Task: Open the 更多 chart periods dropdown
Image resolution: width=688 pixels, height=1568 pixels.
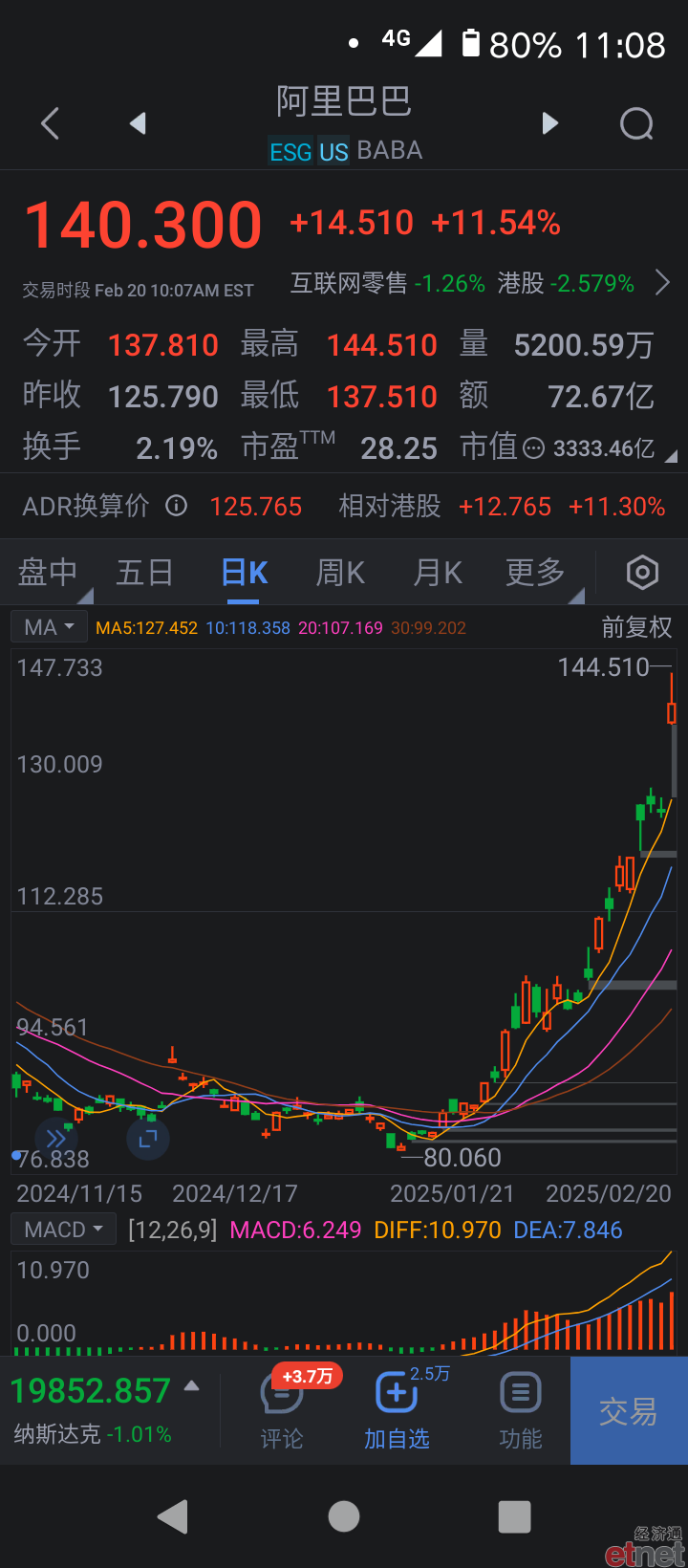Action: (537, 573)
